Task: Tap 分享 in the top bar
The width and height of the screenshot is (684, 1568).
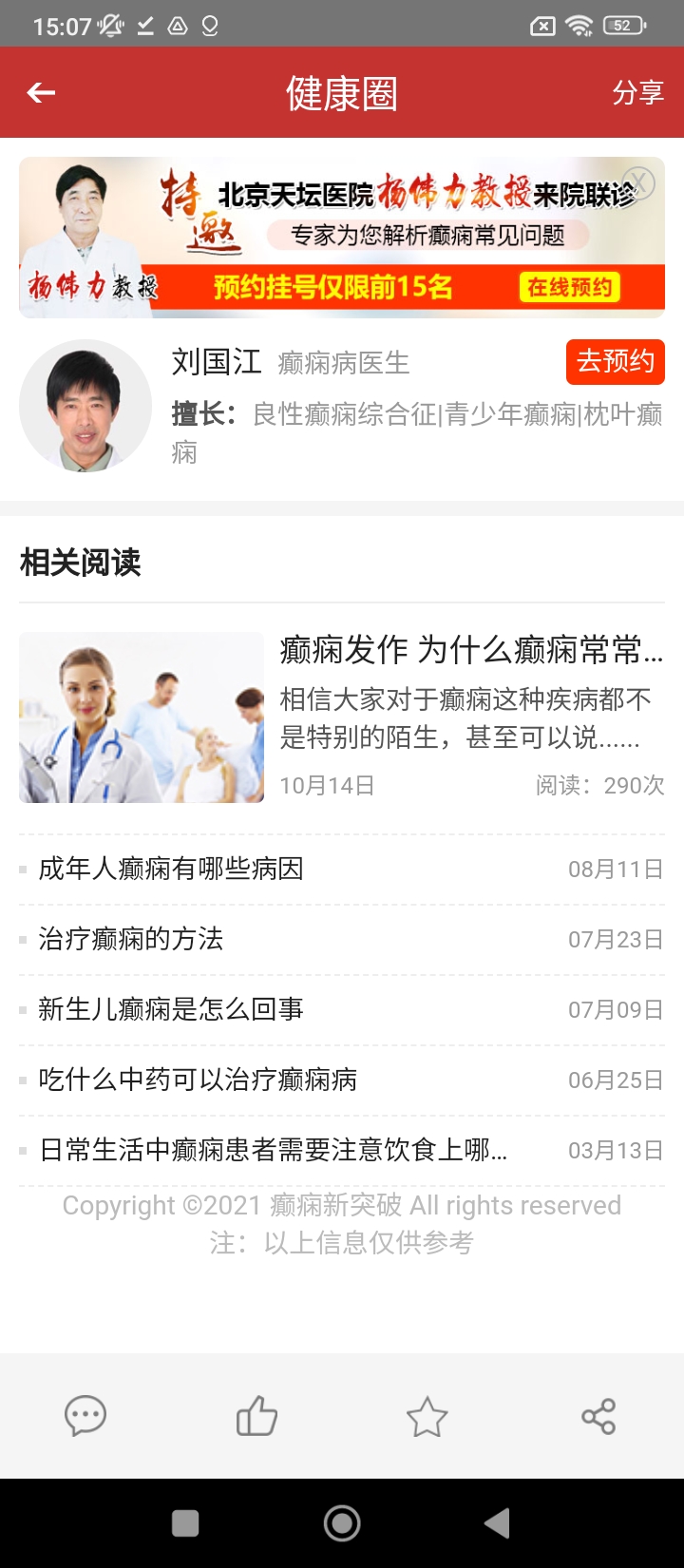Action: click(x=637, y=92)
